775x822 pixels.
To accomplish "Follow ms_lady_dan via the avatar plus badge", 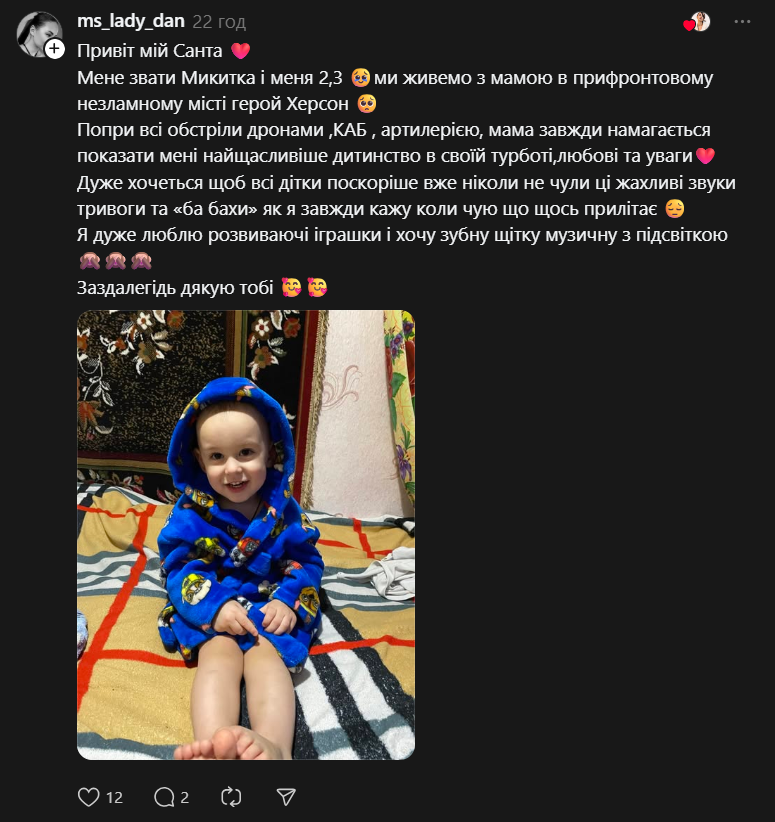I will (54, 47).
